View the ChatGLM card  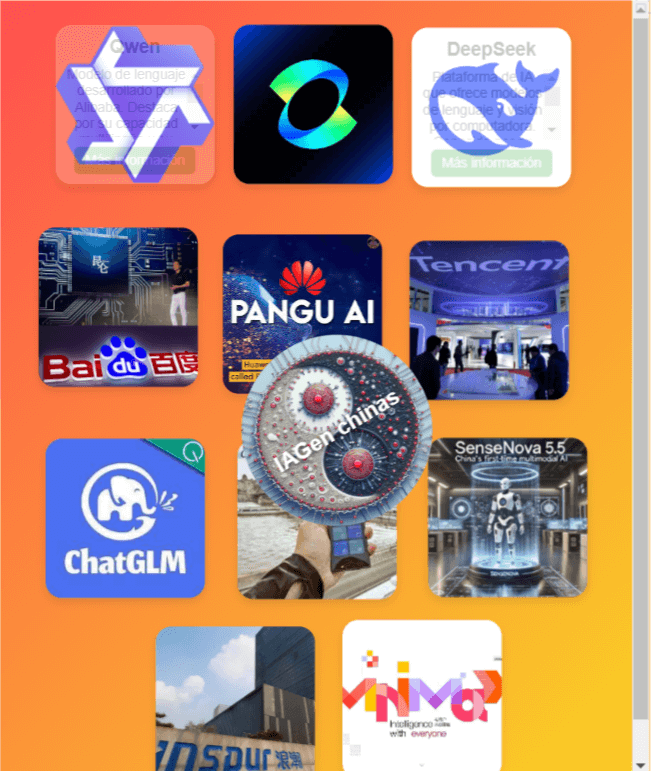125,518
